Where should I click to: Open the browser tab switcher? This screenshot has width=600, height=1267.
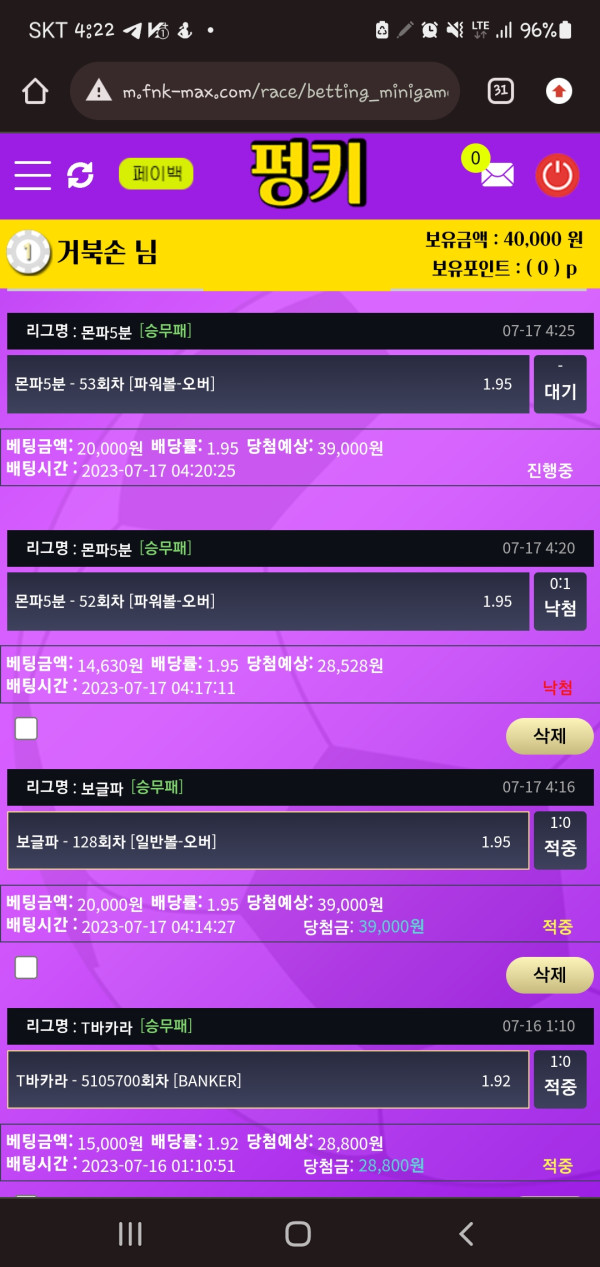(501, 91)
